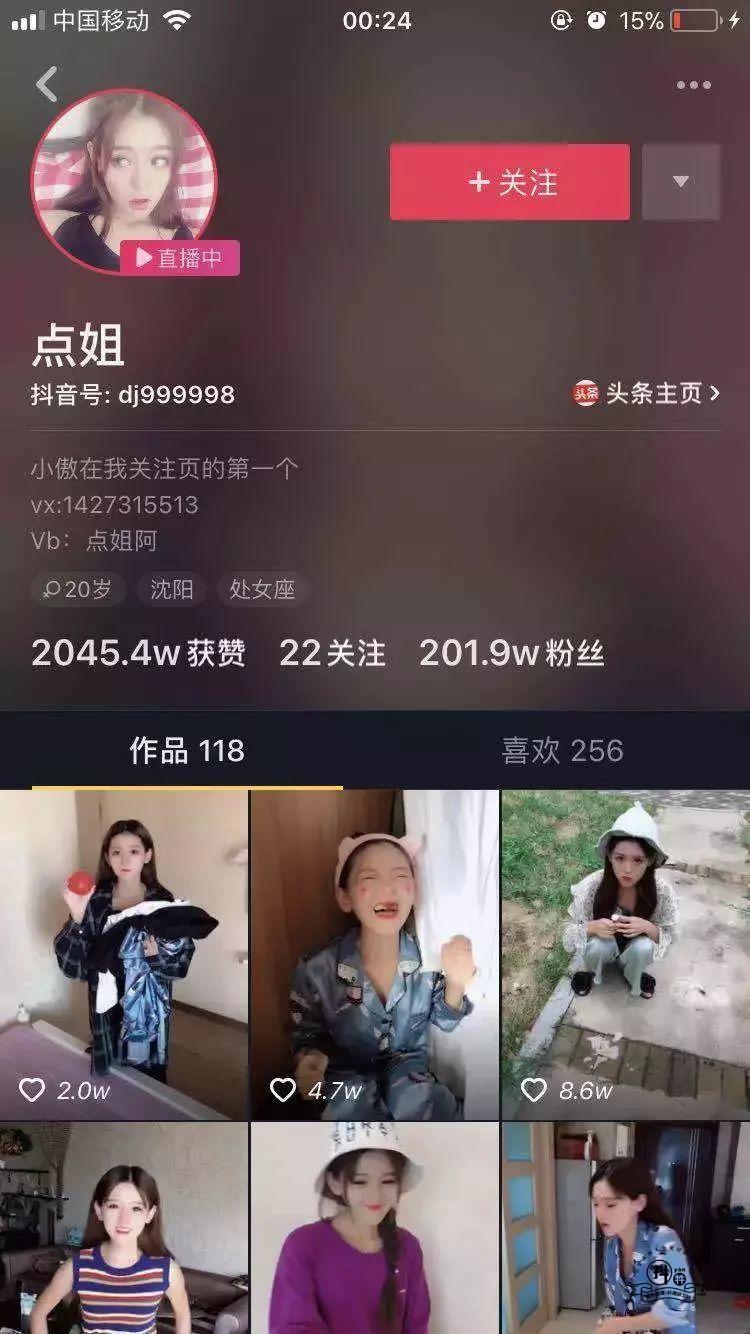750x1334 pixels.
Task: Open the three-dot overflow menu
Action: 693,86
